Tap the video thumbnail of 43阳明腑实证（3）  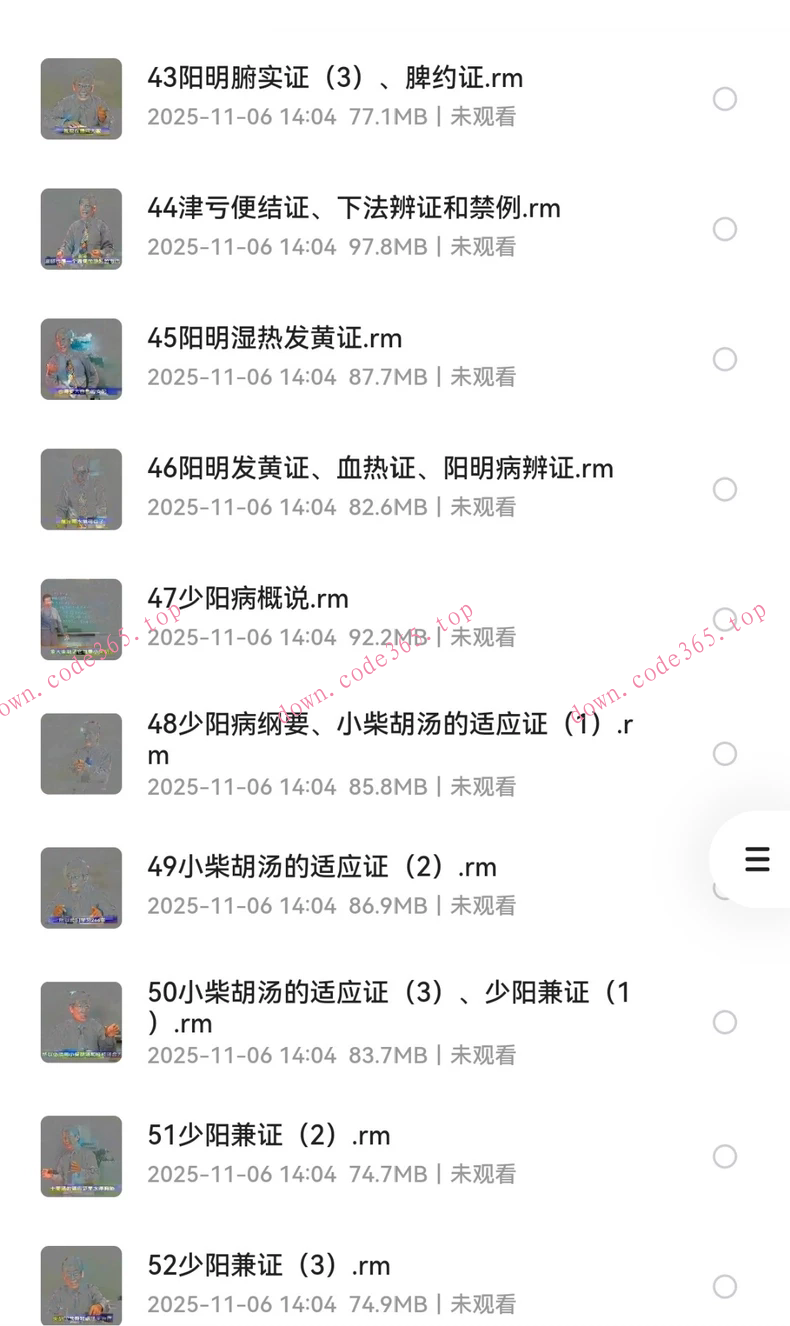point(81,99)
